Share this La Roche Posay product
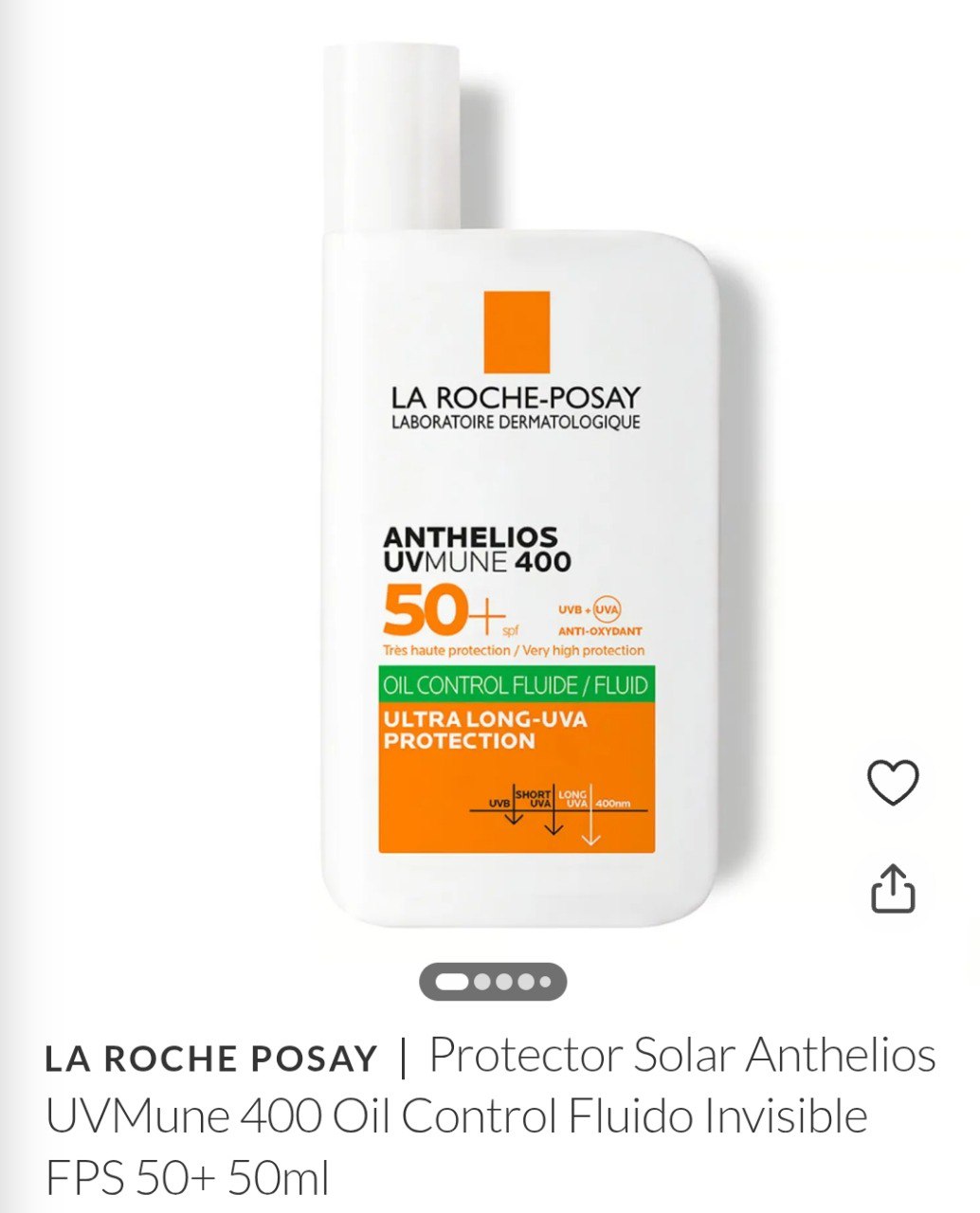Image resolution: width=980 pixels, height=1213 pixels. coord(893,888)
